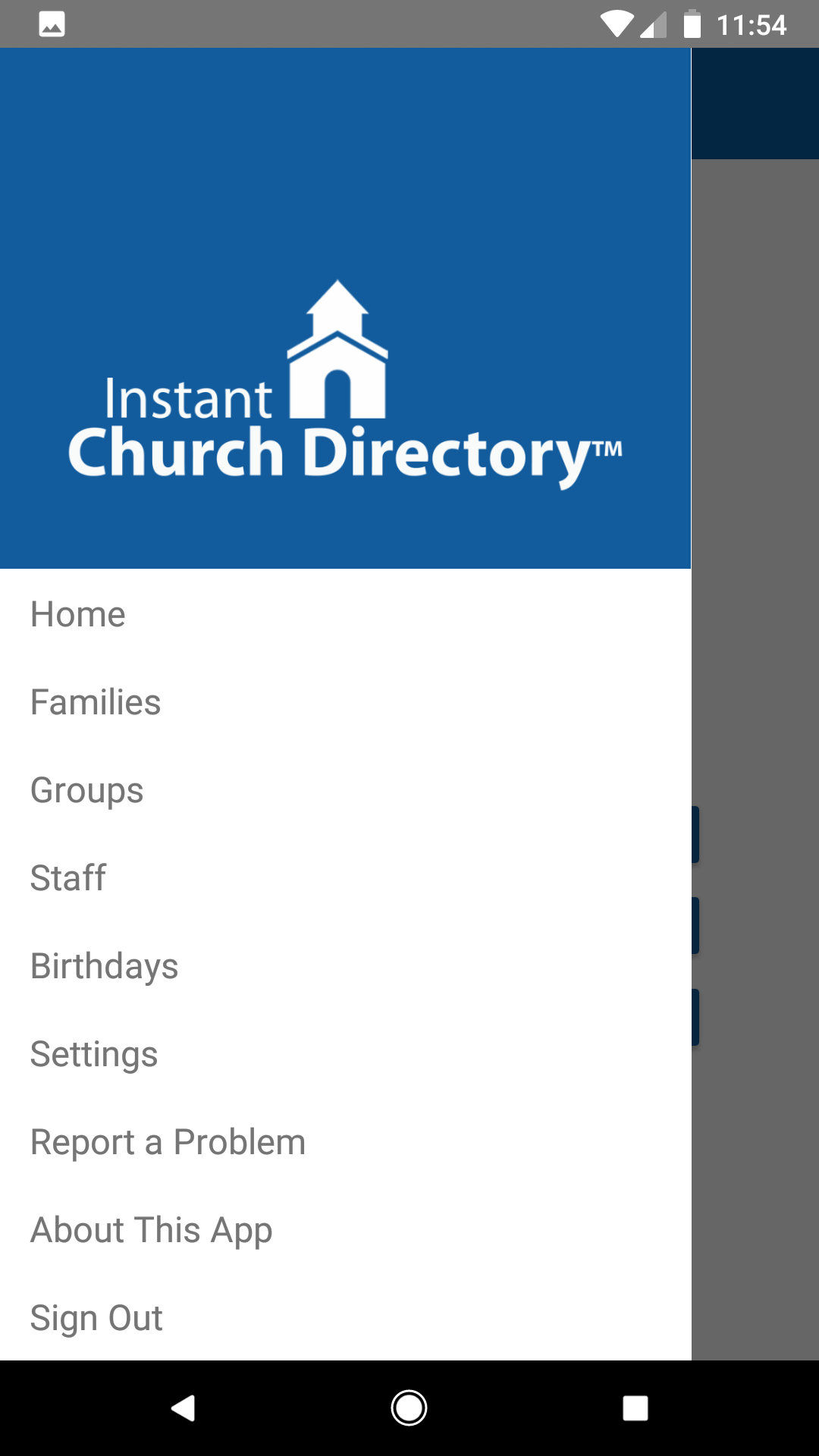The image size is (819, 1456).
Task: Go to Families in the drawer
Action: point(345,701)
